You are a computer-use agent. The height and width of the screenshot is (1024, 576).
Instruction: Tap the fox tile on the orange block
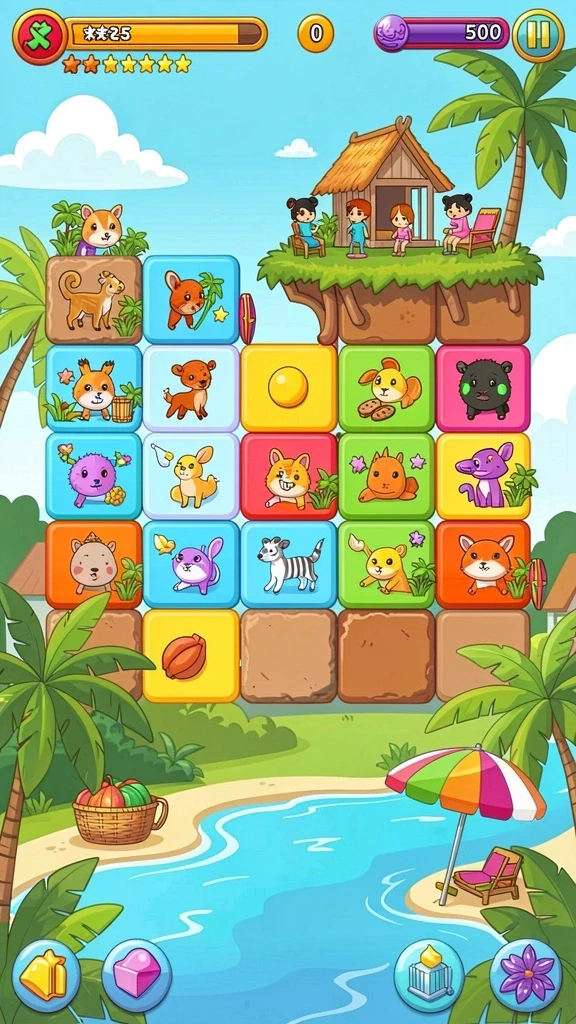point(483,565)
